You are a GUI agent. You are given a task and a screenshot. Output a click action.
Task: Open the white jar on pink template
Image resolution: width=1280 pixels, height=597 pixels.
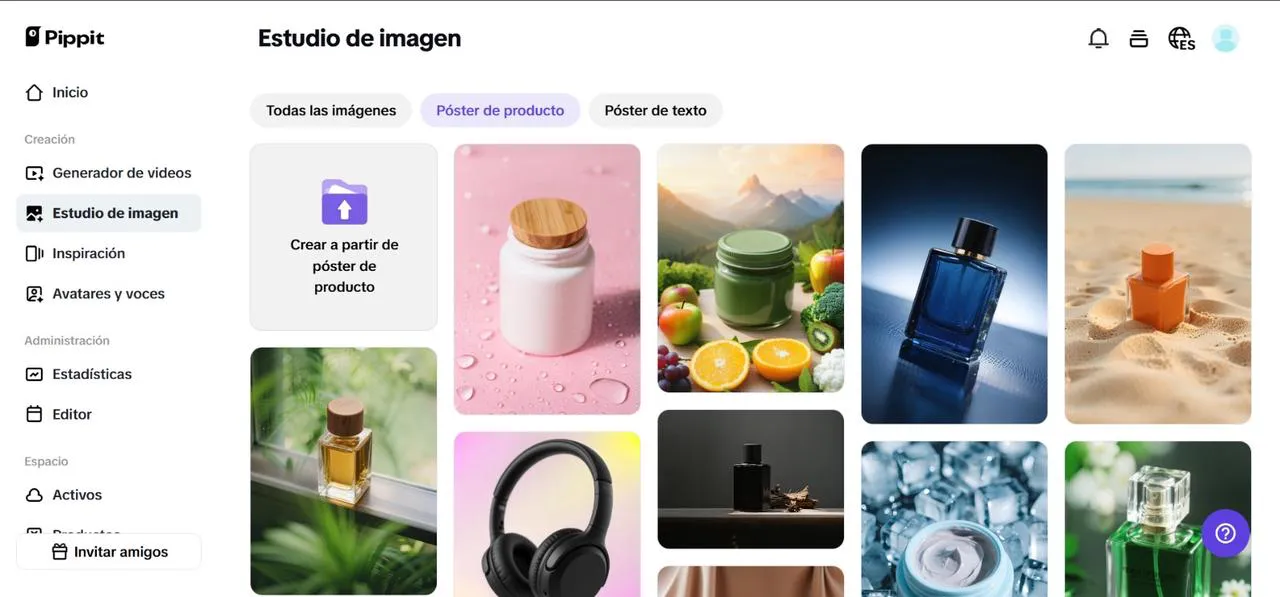point(547,279)
